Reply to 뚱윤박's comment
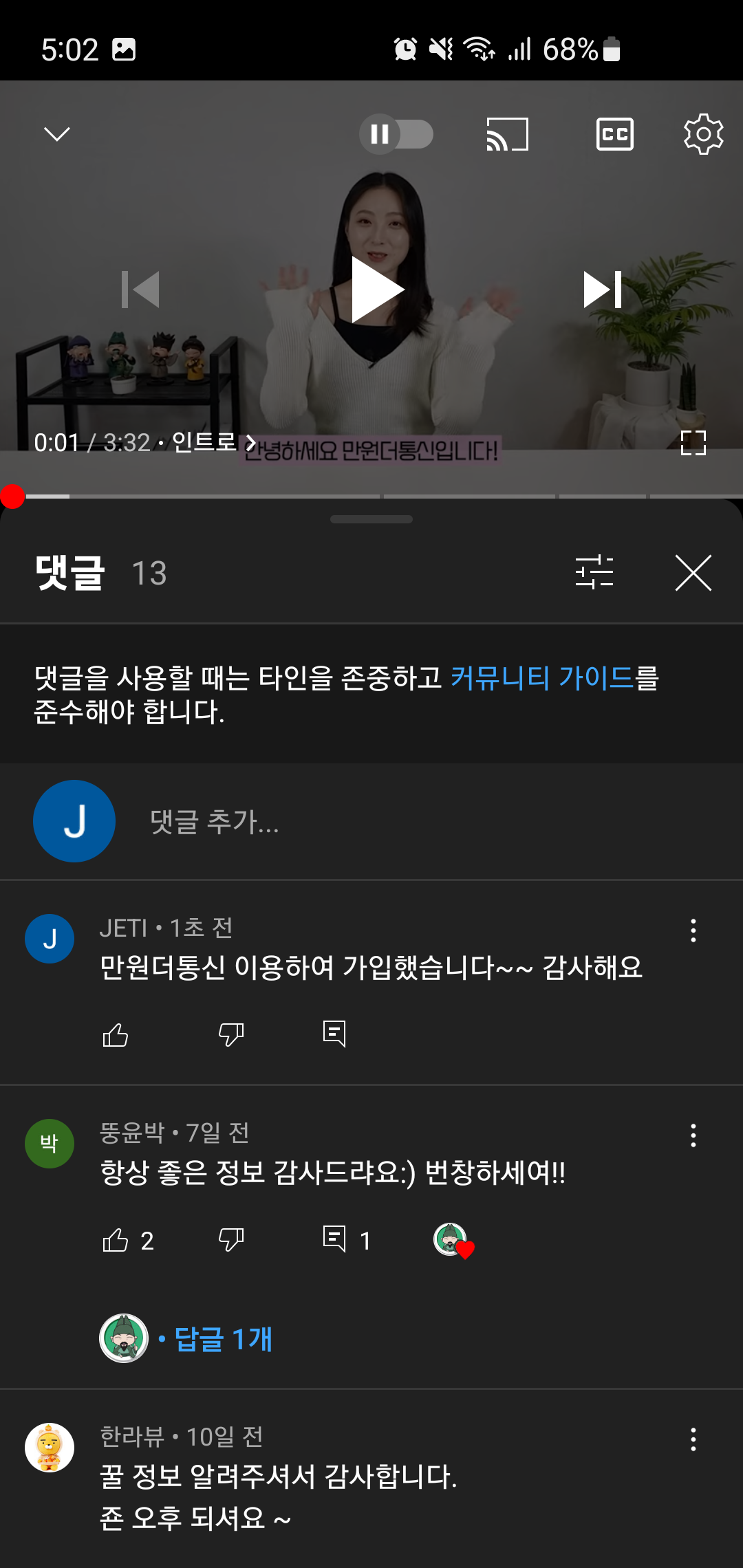The height and width of the screenshot is (1568, 743). (335, 1240)
